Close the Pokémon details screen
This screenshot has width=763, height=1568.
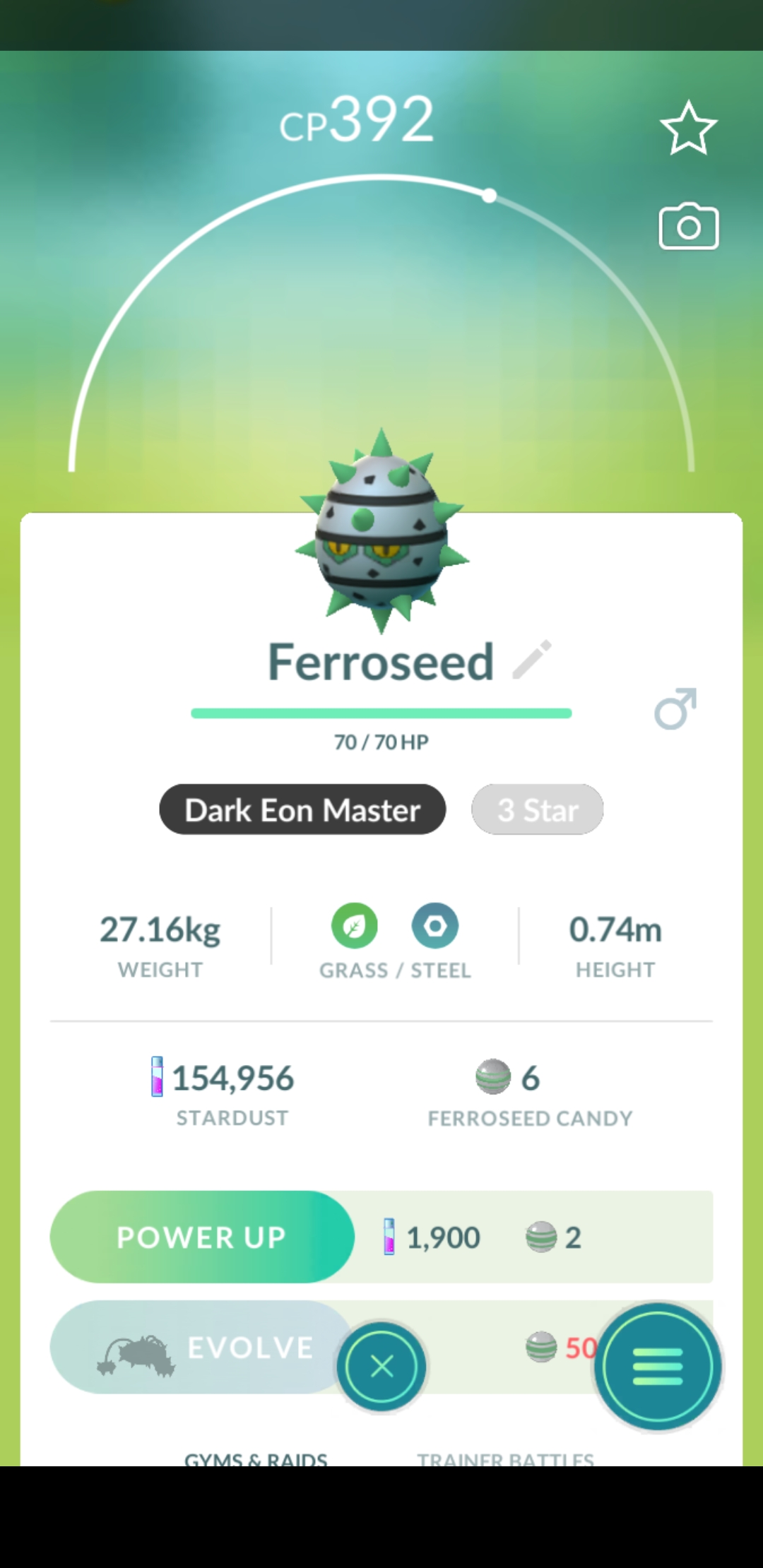coord(381,1367)
